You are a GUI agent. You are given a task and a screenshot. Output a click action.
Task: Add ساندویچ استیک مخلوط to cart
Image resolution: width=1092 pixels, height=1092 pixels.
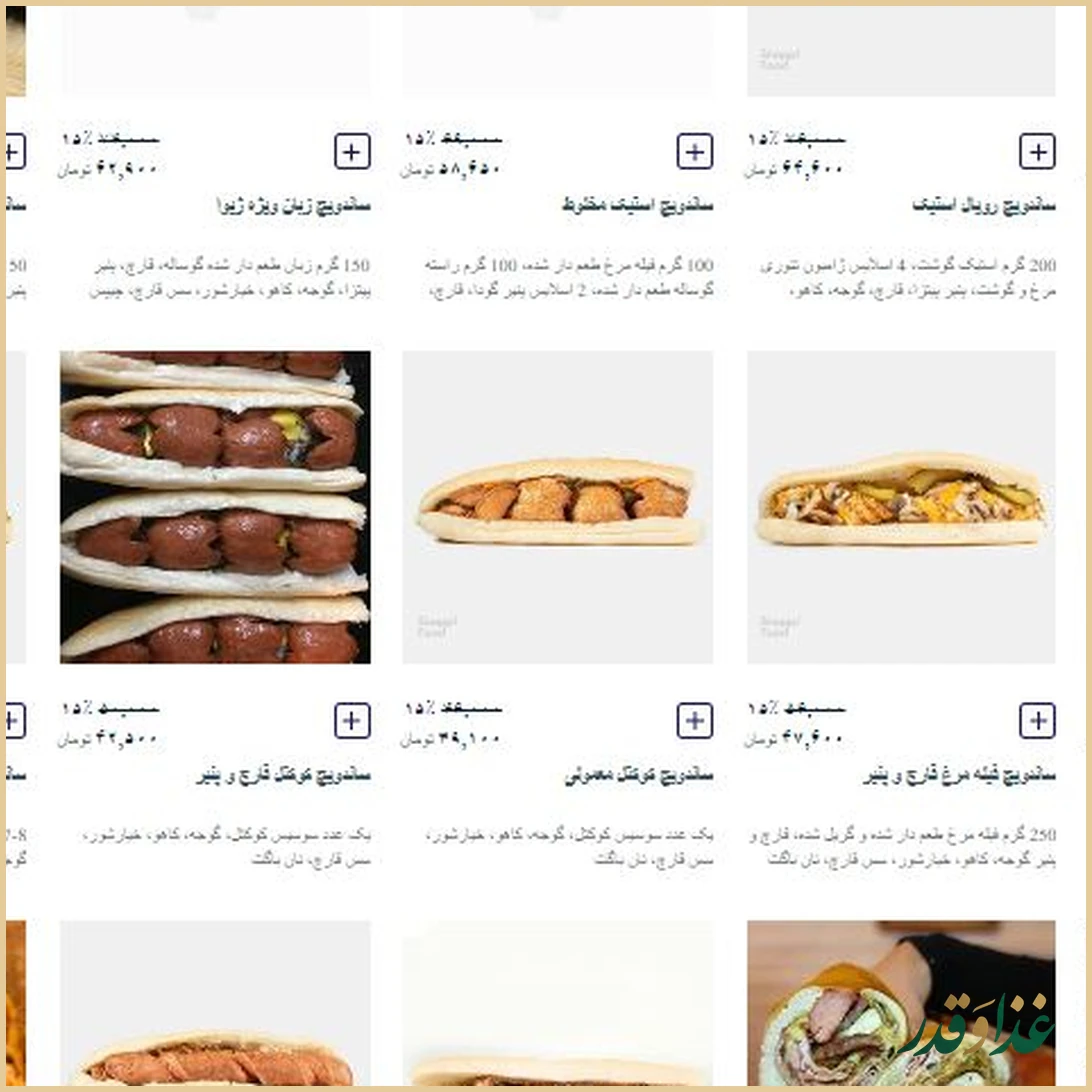(695, 152)
